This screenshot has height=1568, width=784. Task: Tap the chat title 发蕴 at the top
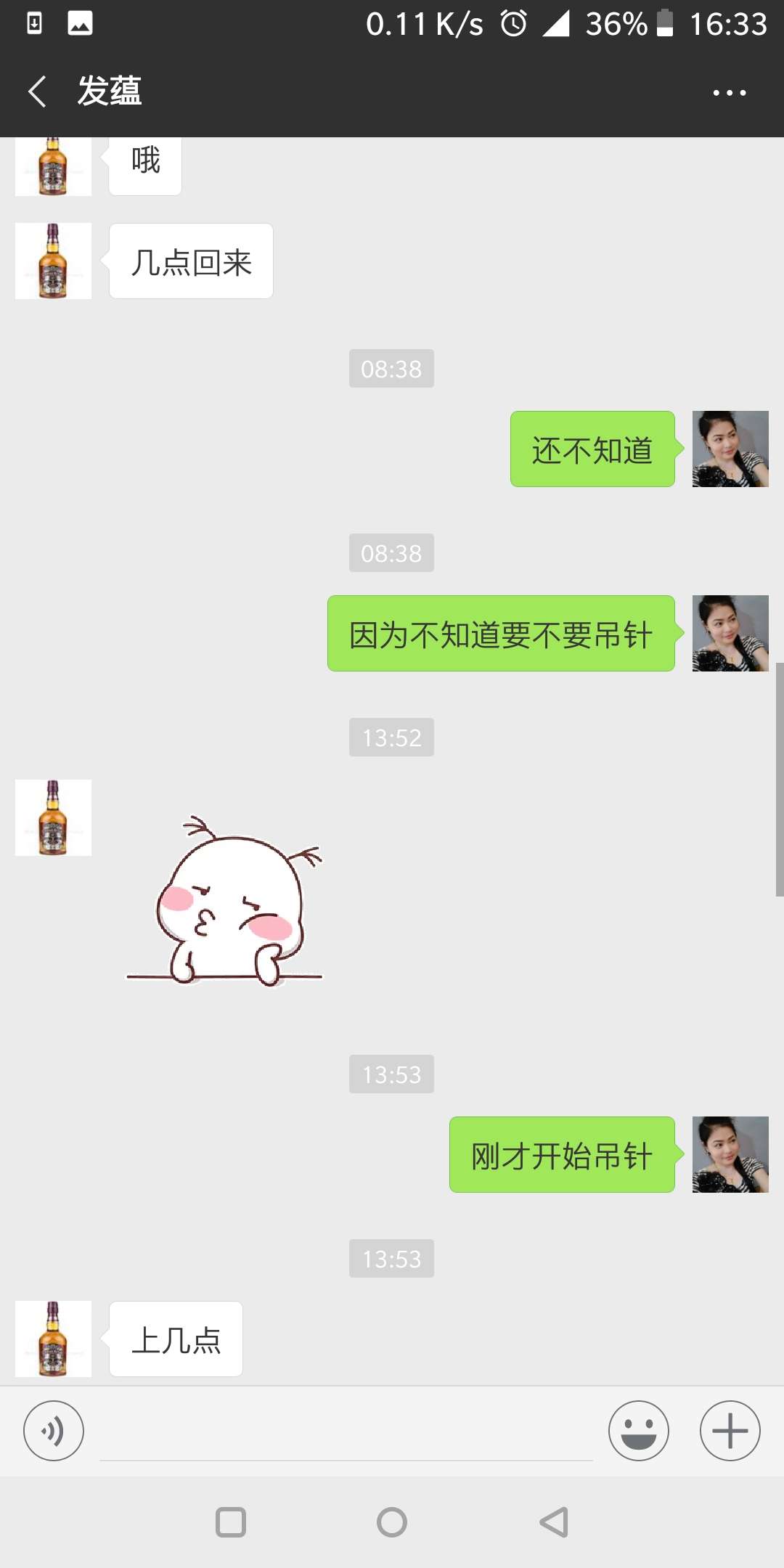(110, 91)
